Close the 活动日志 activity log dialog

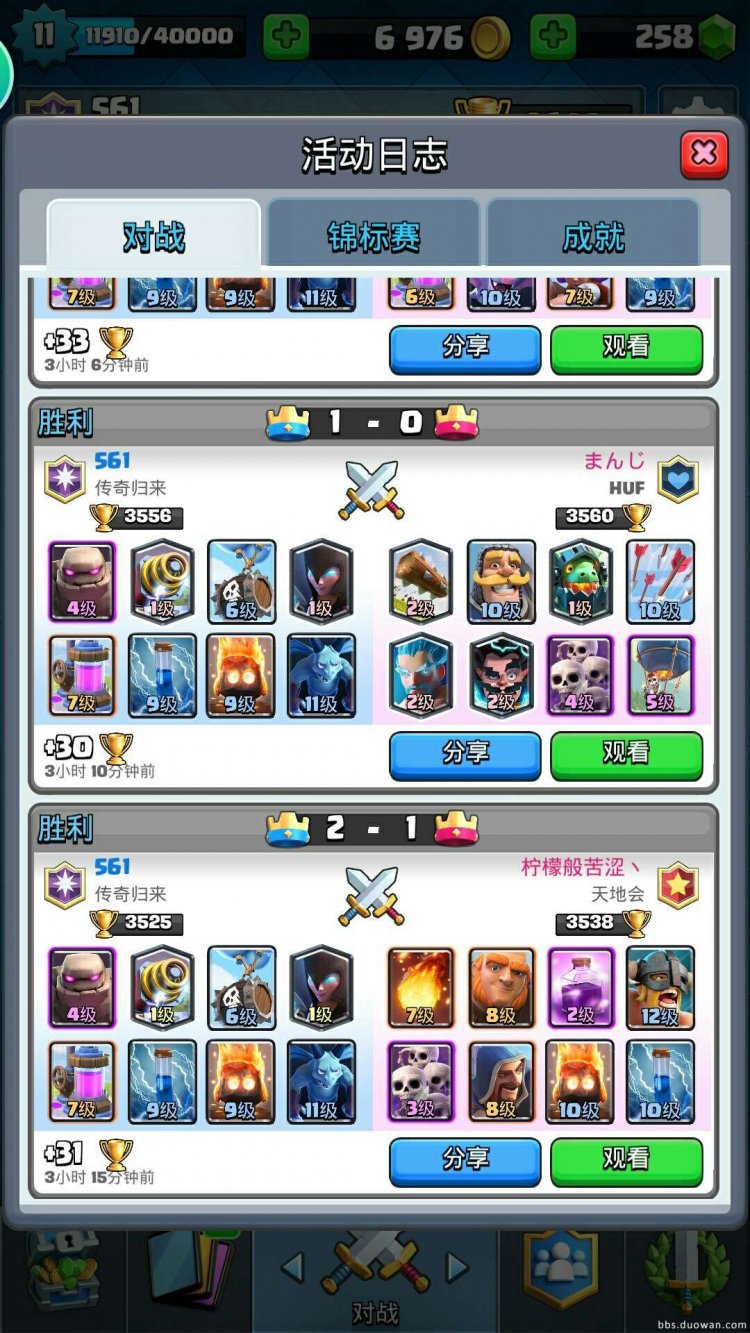point(704,153)
